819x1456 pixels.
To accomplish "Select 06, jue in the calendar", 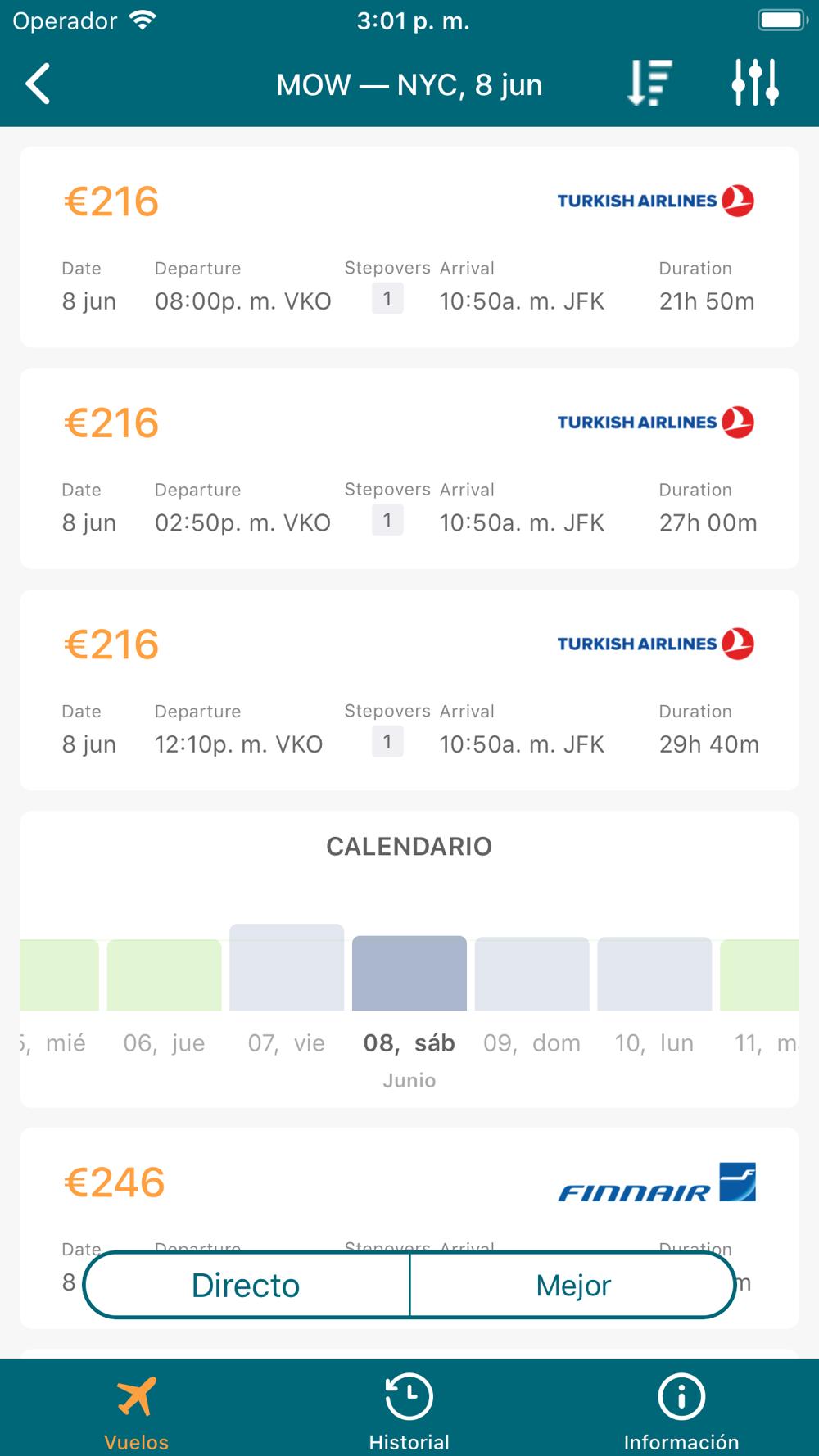I will pyautogui.click(x=164, y=996).
